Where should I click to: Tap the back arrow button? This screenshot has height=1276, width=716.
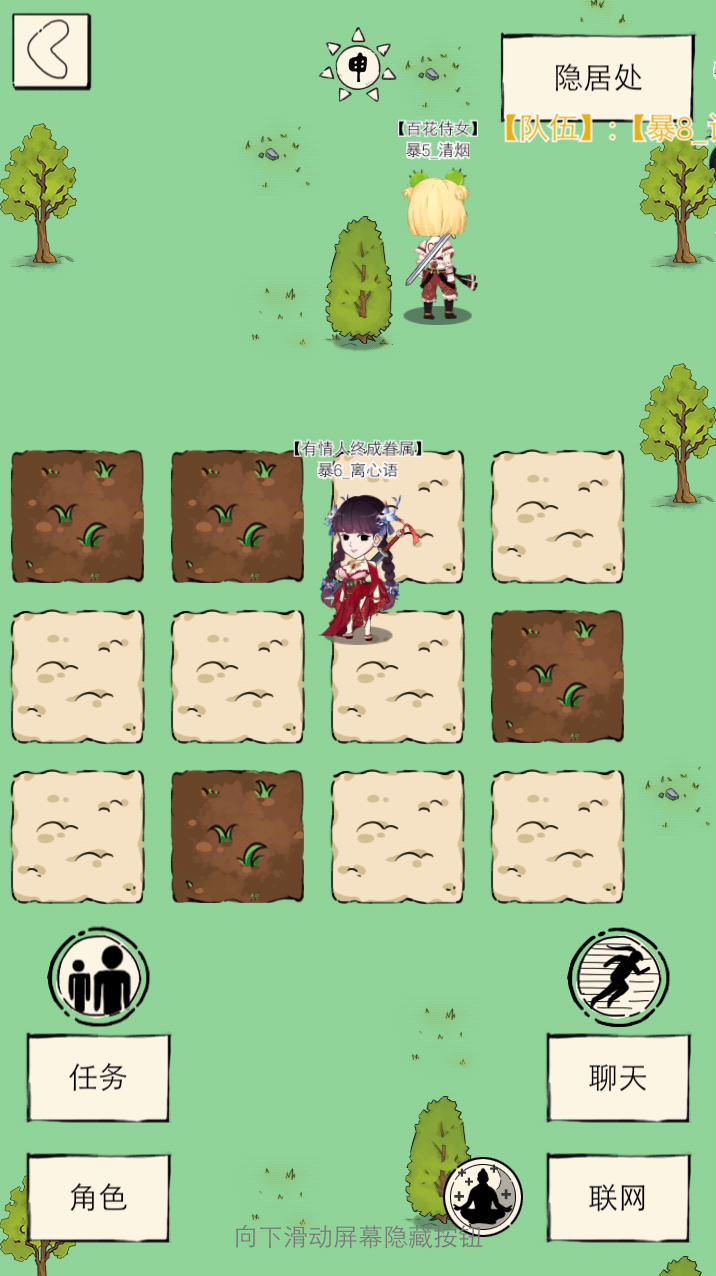point(50,50)
